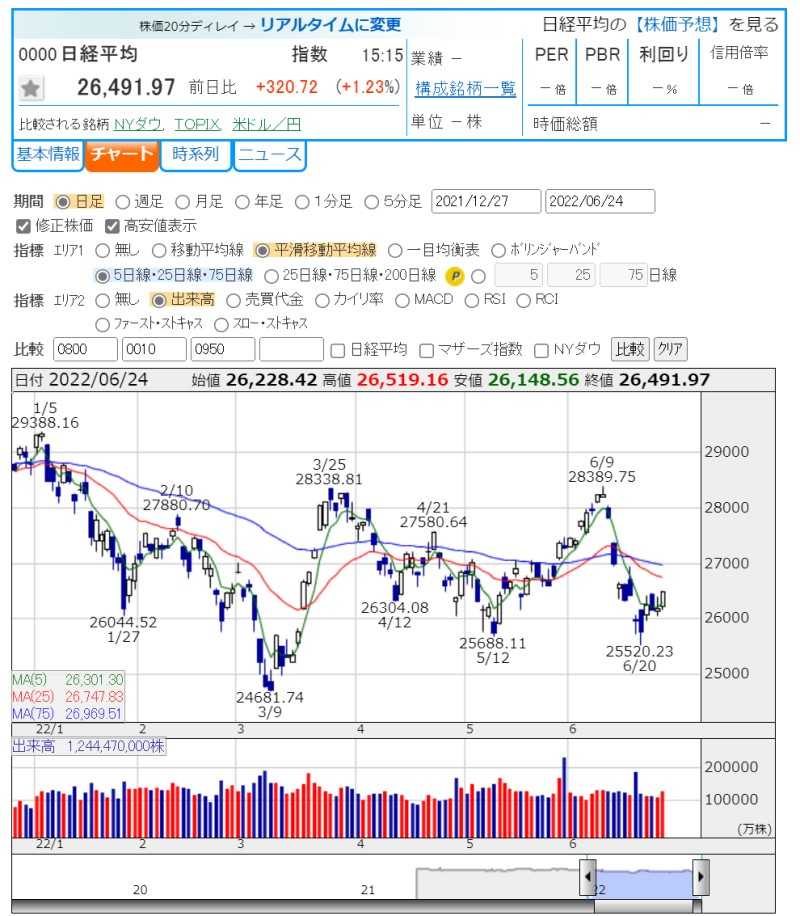Tap the クリア button
Image resolution: width=800 pixels, height=916 pixels.
pyautogui.click(x=670, y=349)
